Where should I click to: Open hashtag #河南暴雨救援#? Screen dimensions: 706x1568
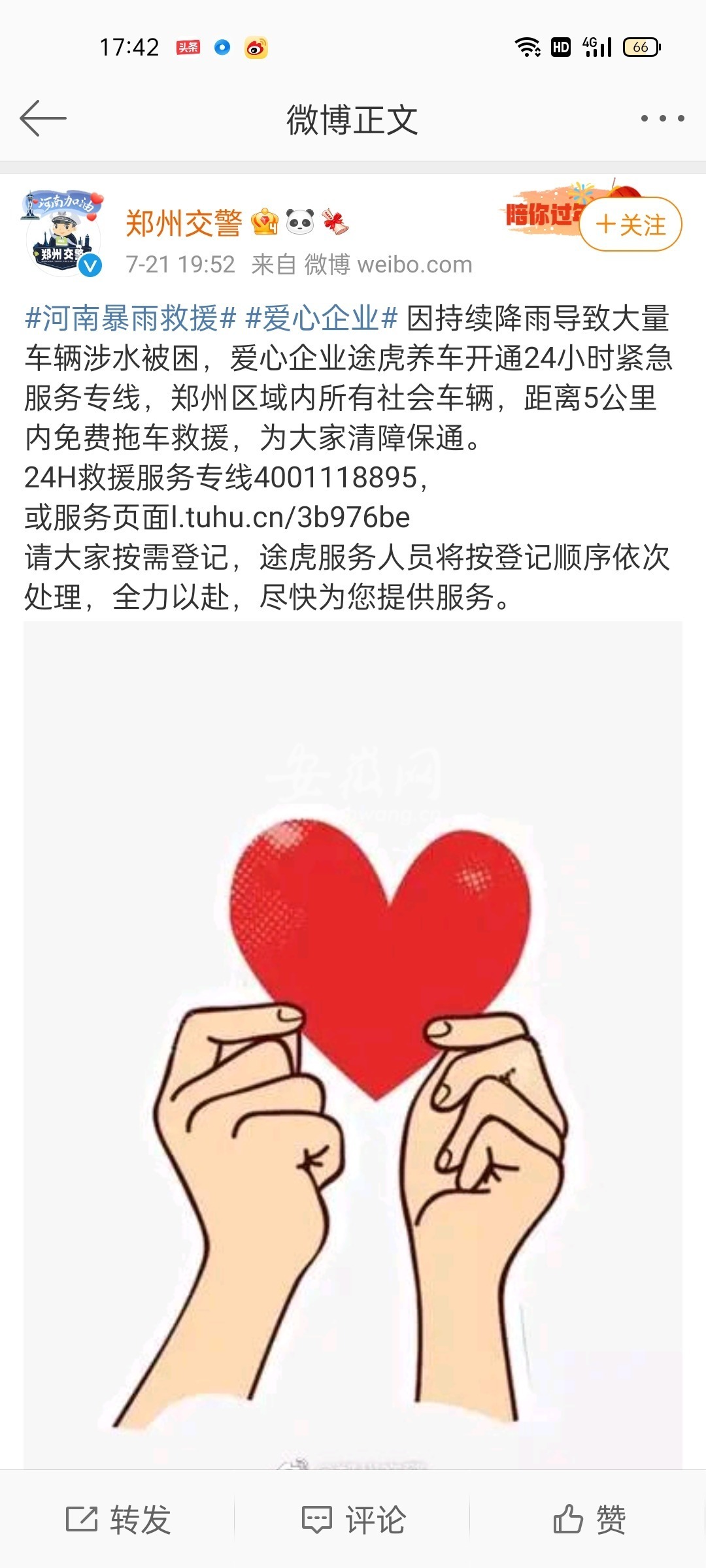point(130,318)
